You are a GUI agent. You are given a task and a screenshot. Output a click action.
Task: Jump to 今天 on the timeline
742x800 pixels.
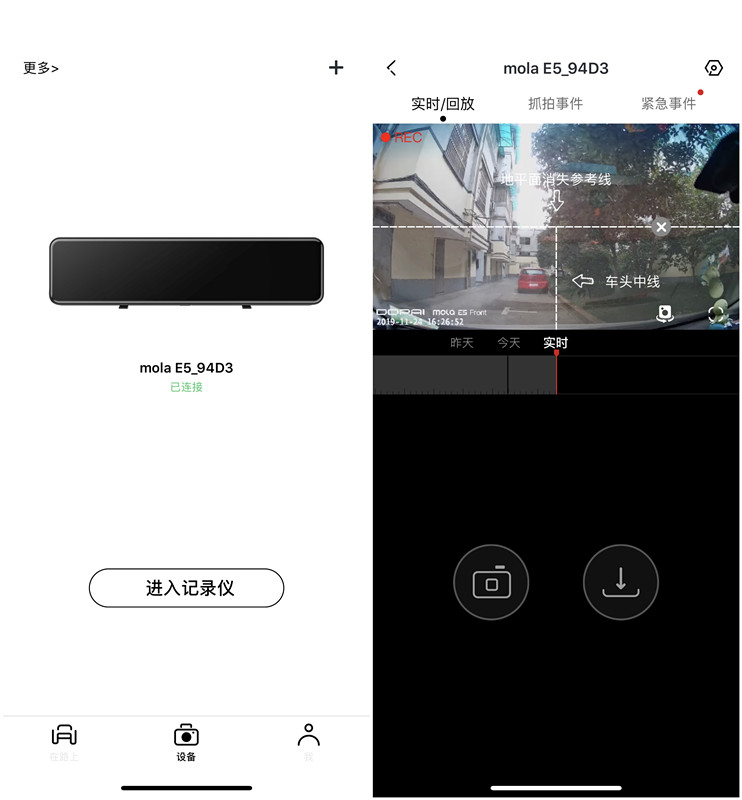509,343
